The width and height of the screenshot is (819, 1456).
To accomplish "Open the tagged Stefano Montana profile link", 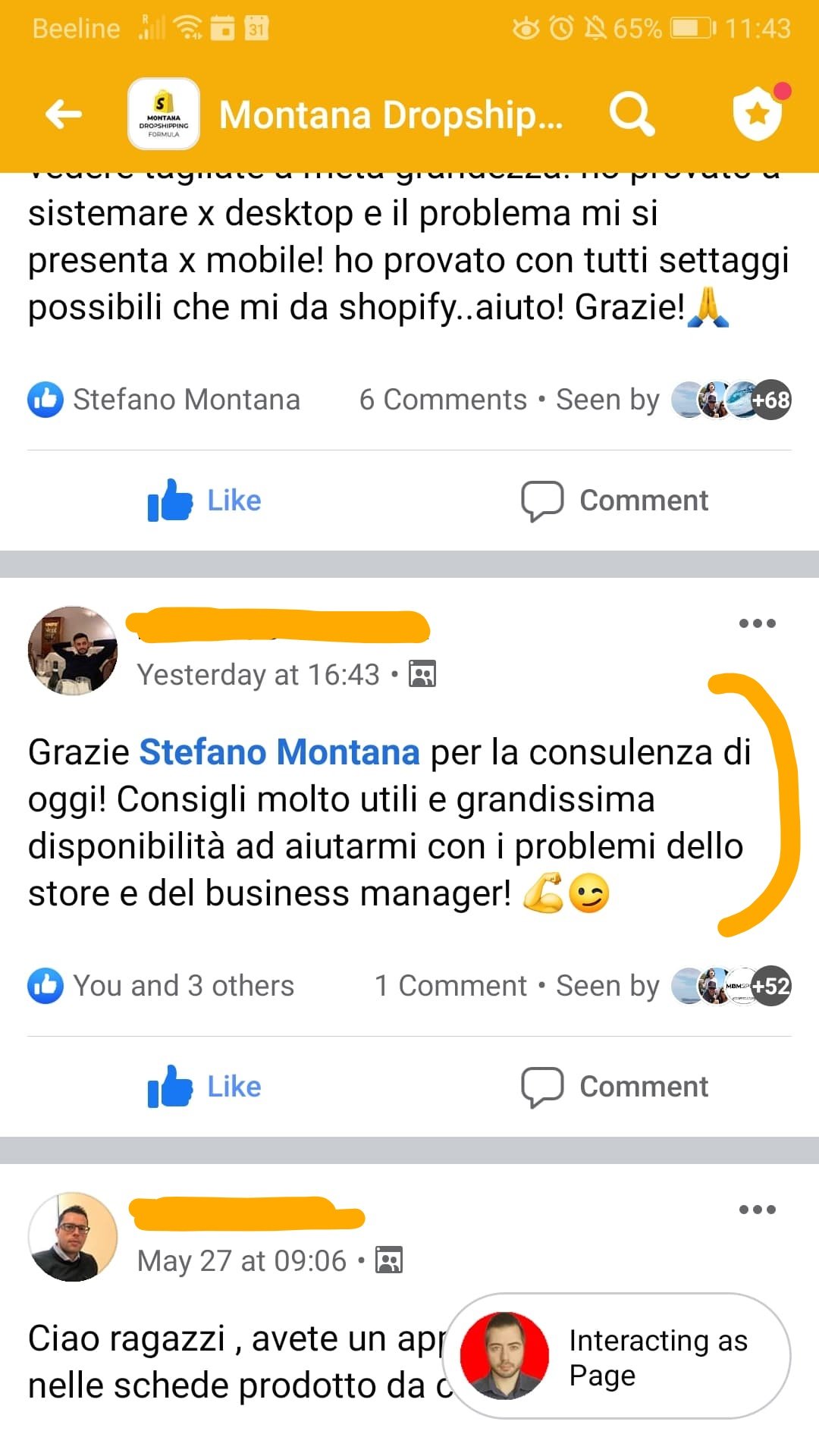I will (x=279, y=752).
